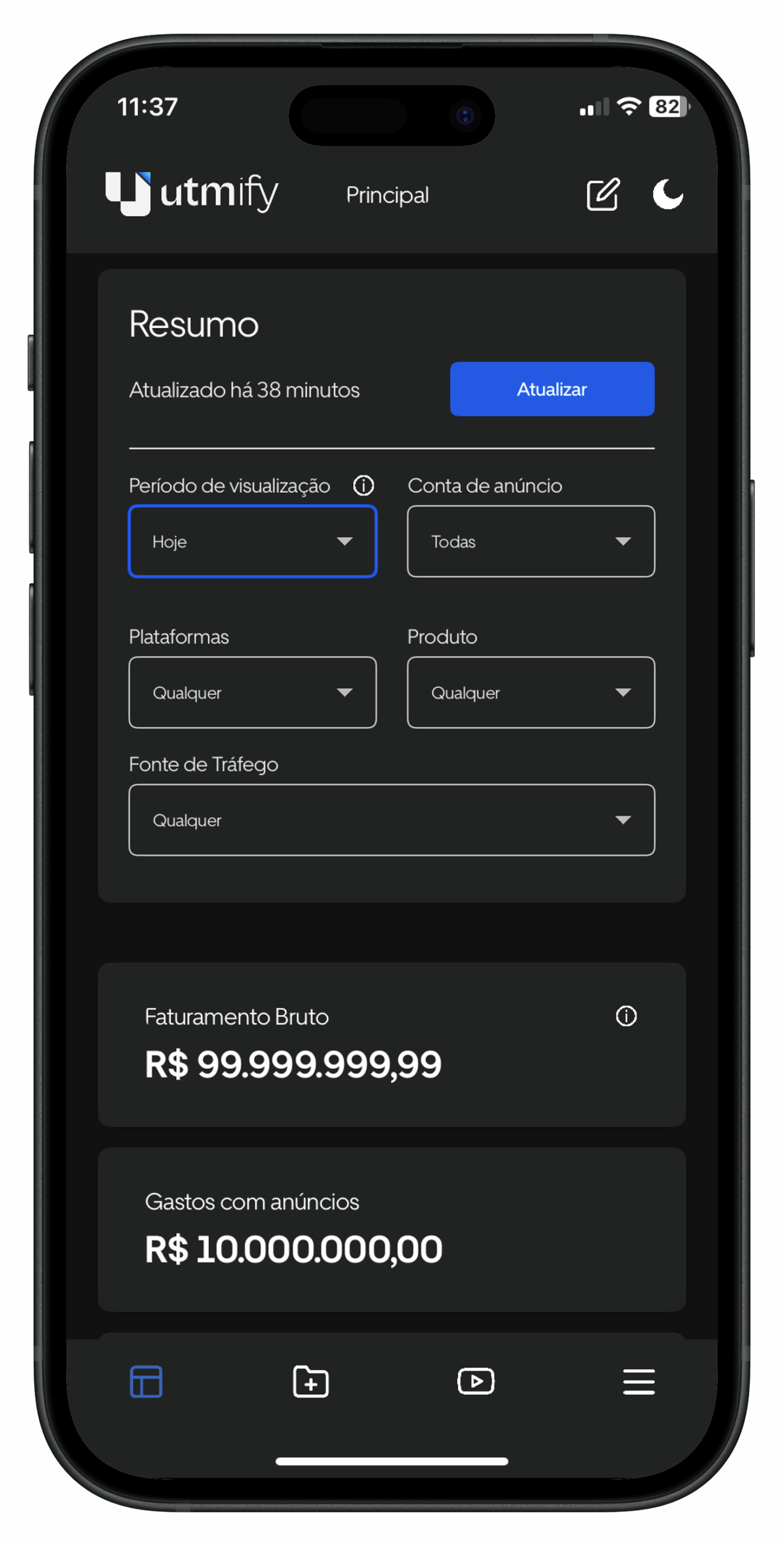This screenshot has height=1546, width=784.
Task: Open the edit dashboard pencil icon
Action: 603,194
